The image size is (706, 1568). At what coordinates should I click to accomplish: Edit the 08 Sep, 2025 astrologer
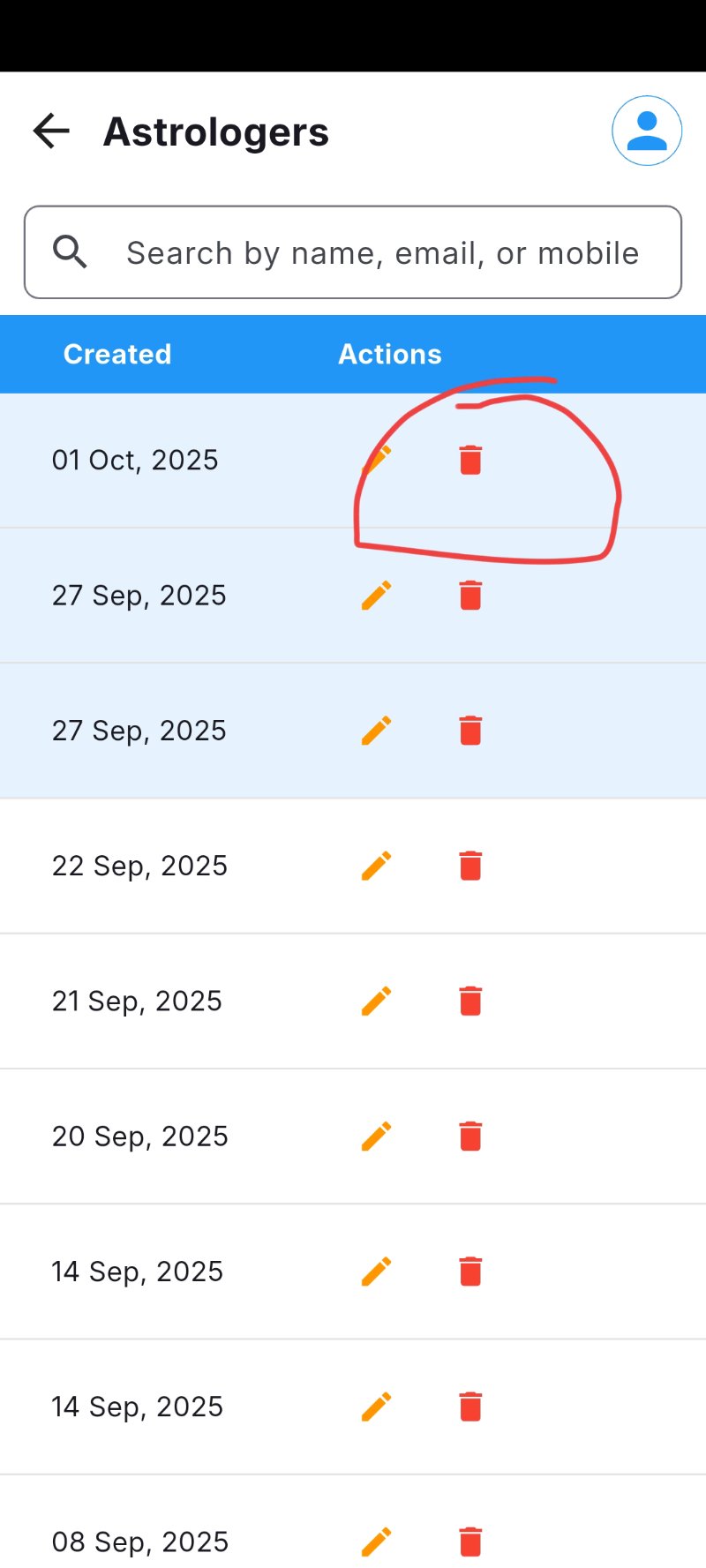[x=377, y=1542]
